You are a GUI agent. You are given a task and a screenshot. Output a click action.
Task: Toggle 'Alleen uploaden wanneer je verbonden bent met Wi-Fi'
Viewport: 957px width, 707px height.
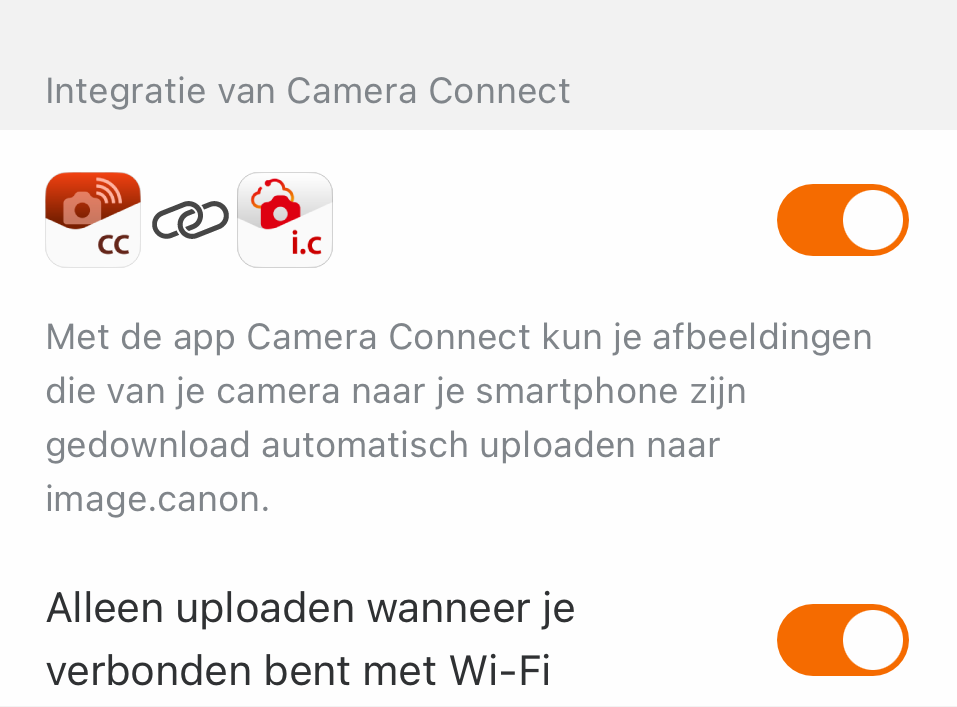pos(842,640)
